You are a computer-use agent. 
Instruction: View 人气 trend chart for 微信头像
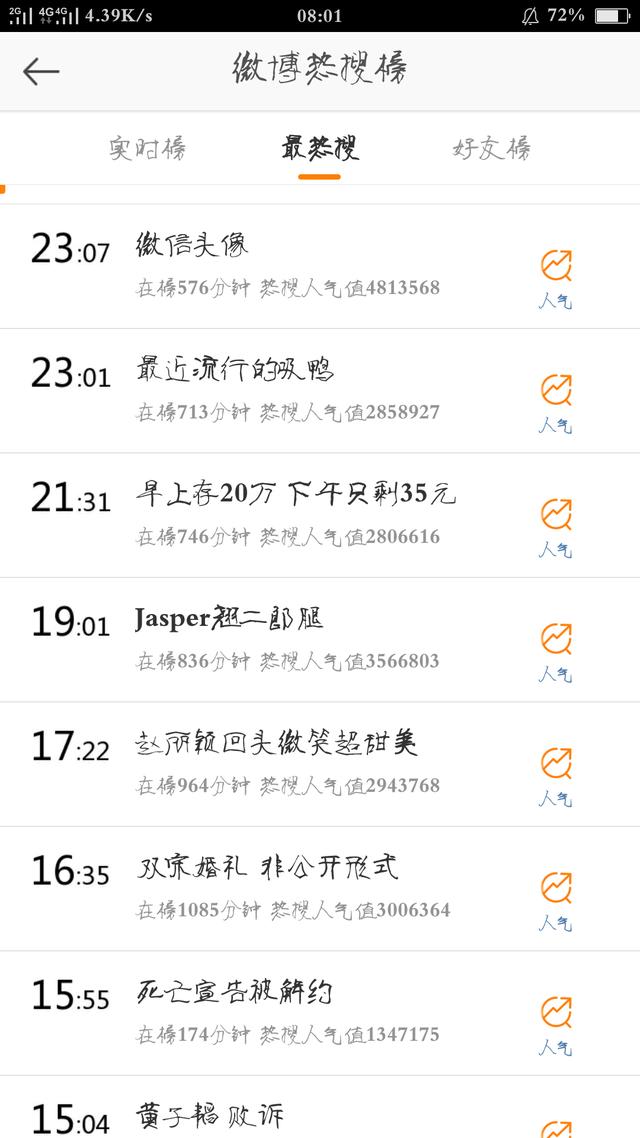click(556, 278)
